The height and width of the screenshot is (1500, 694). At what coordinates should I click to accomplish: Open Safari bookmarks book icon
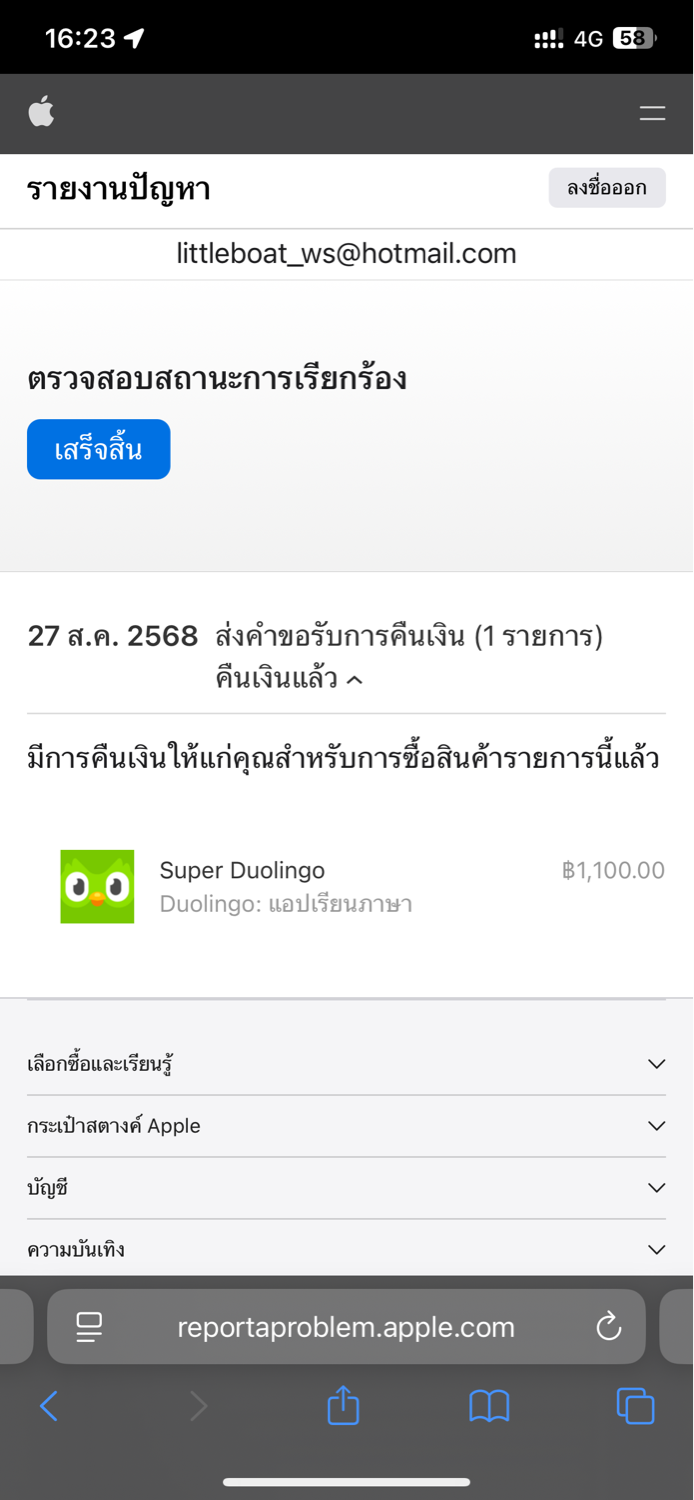[x=489, y=1407]
